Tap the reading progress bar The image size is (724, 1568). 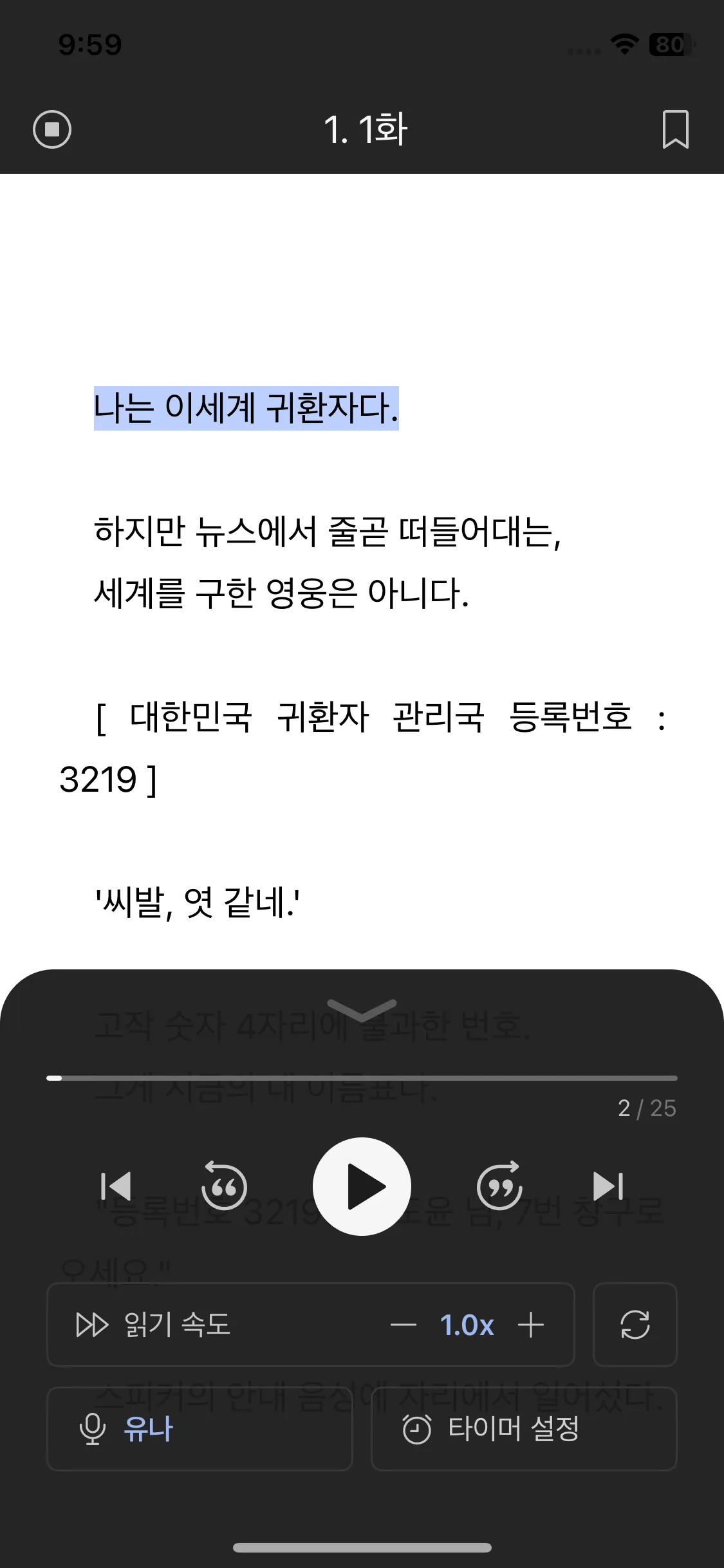[362, 1078]
